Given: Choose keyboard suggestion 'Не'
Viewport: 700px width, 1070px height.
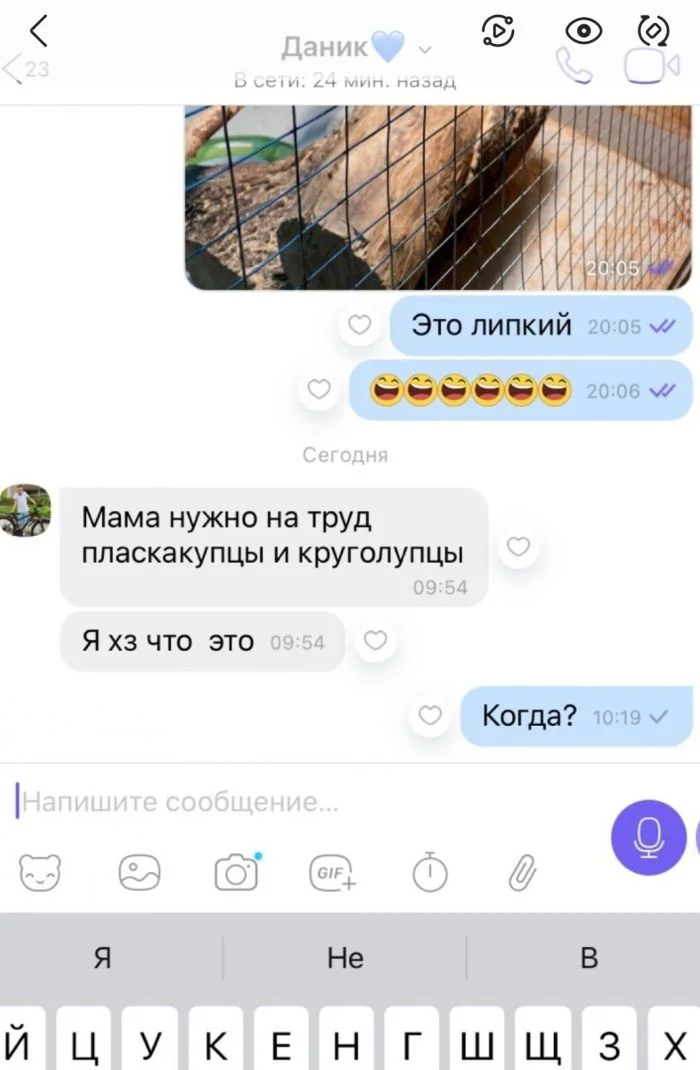Looking at the screenshot, I should pyautogui.click(x=345, y=958).
